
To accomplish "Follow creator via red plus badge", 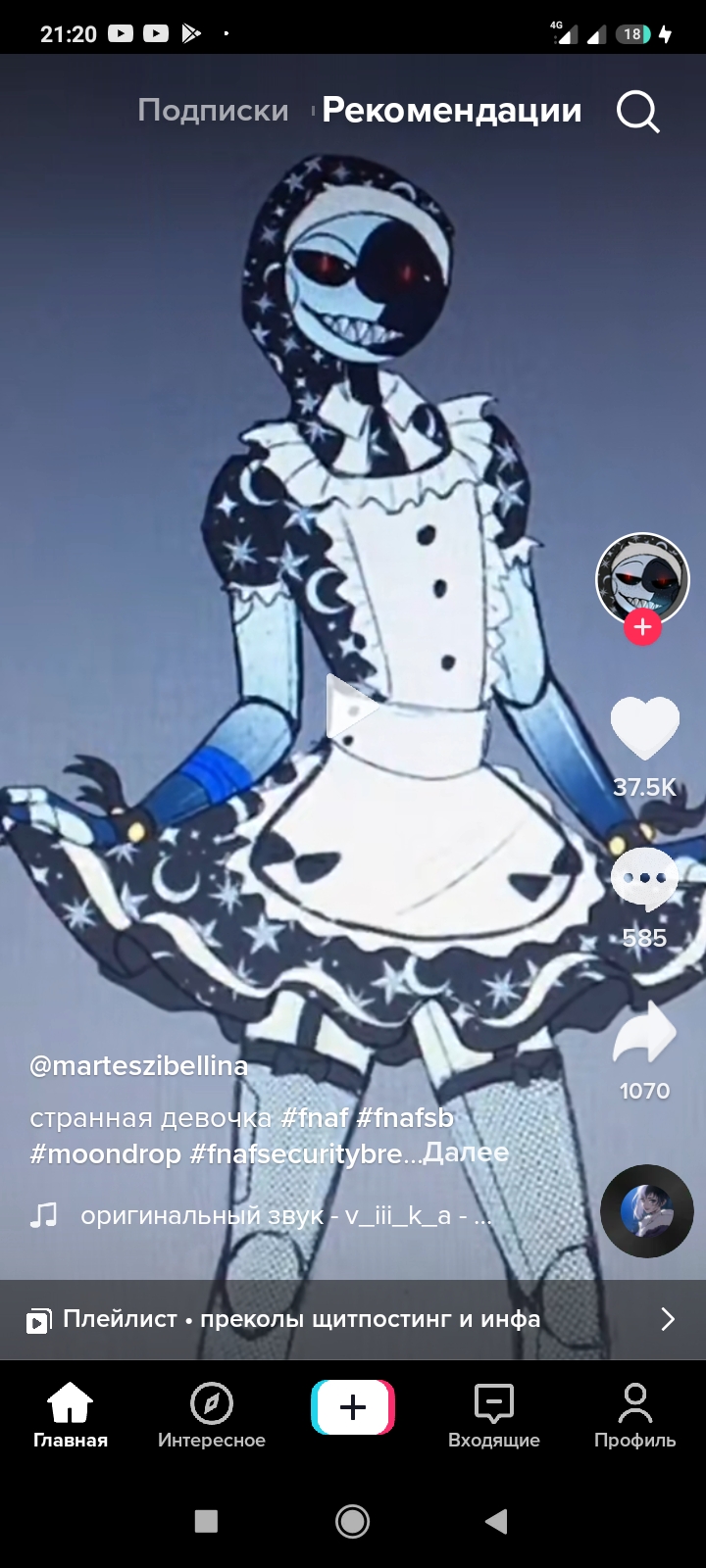I will coord(642,627).
